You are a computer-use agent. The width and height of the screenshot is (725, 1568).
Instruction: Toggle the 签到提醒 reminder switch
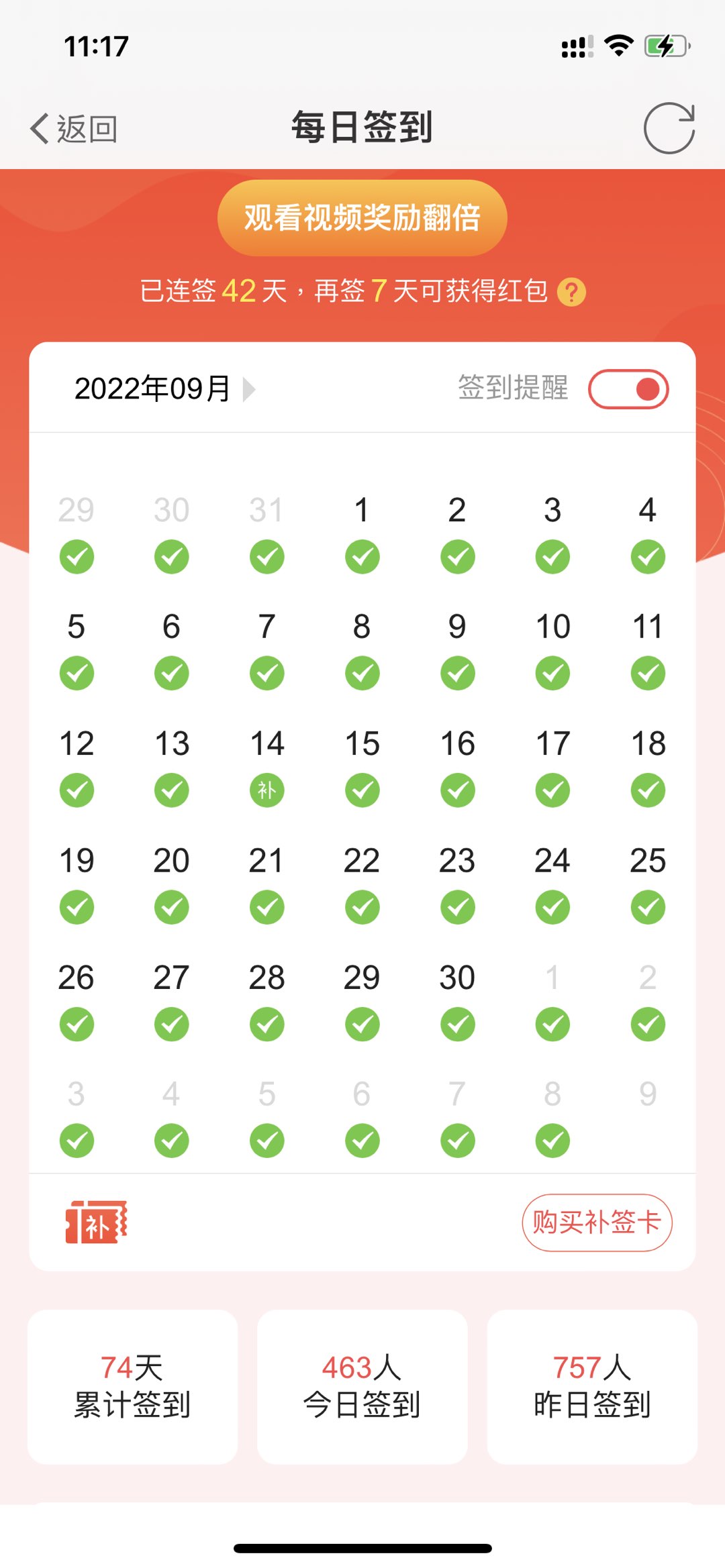(x=628, y=389)
